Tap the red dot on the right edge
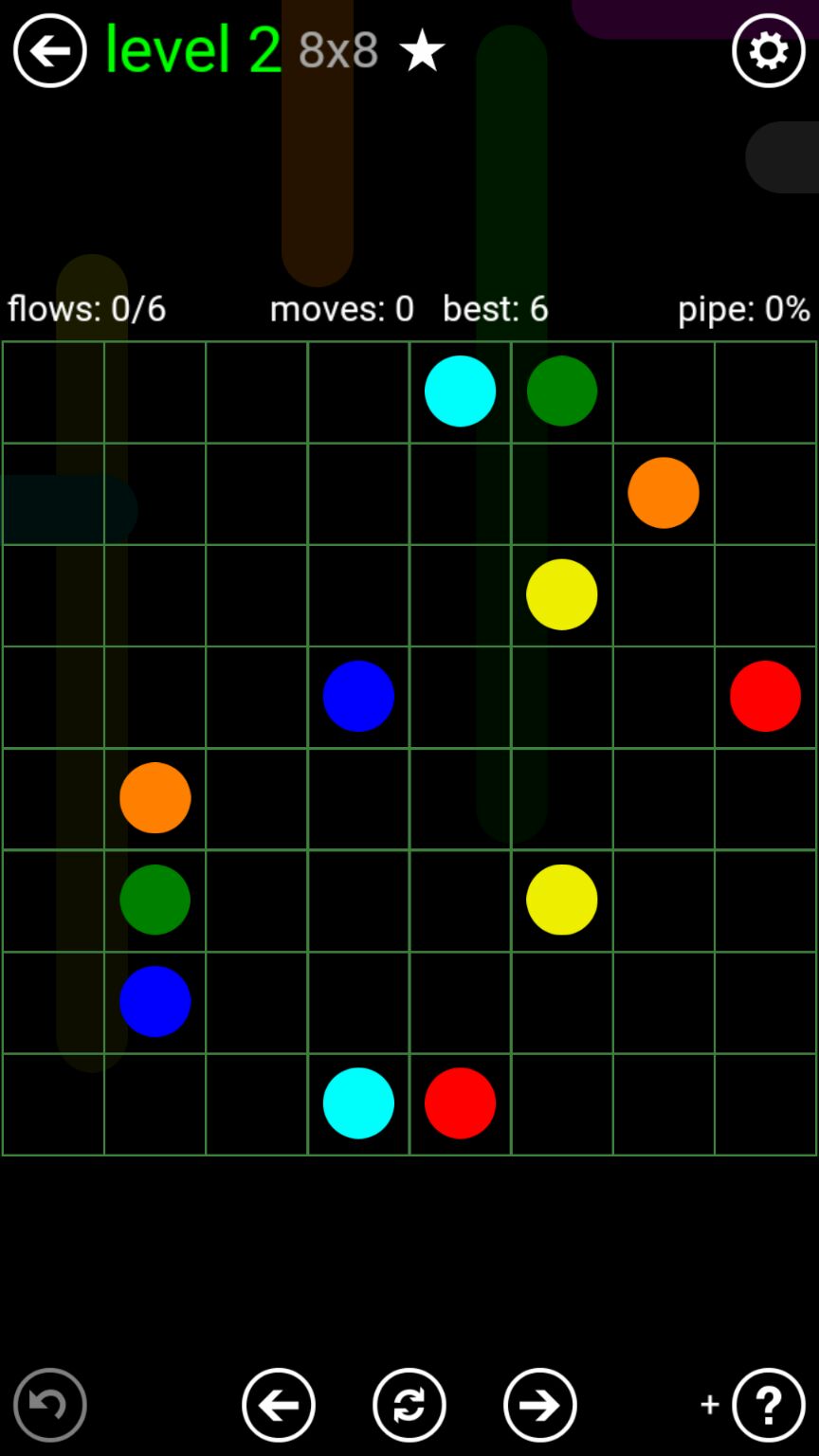Image resolution: width=819 pixels, height=1456 pixels. pos(765,696)
